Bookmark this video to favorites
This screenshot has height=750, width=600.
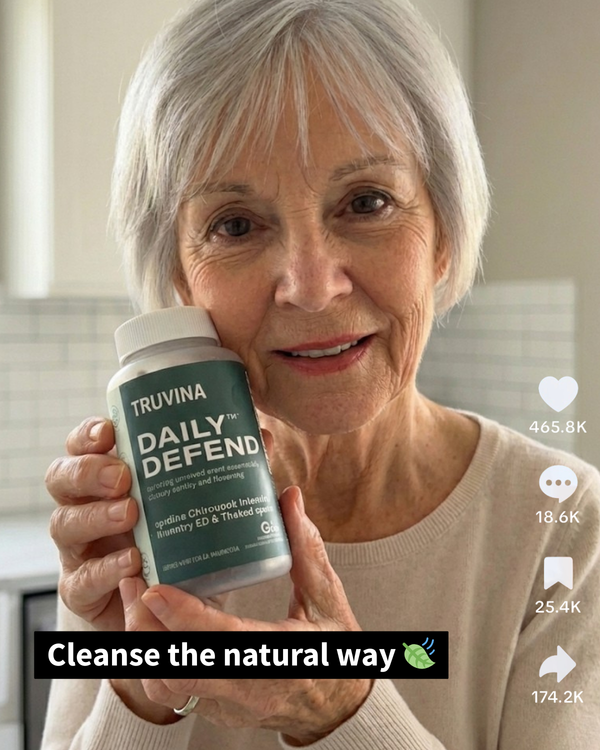click(557, 573)
